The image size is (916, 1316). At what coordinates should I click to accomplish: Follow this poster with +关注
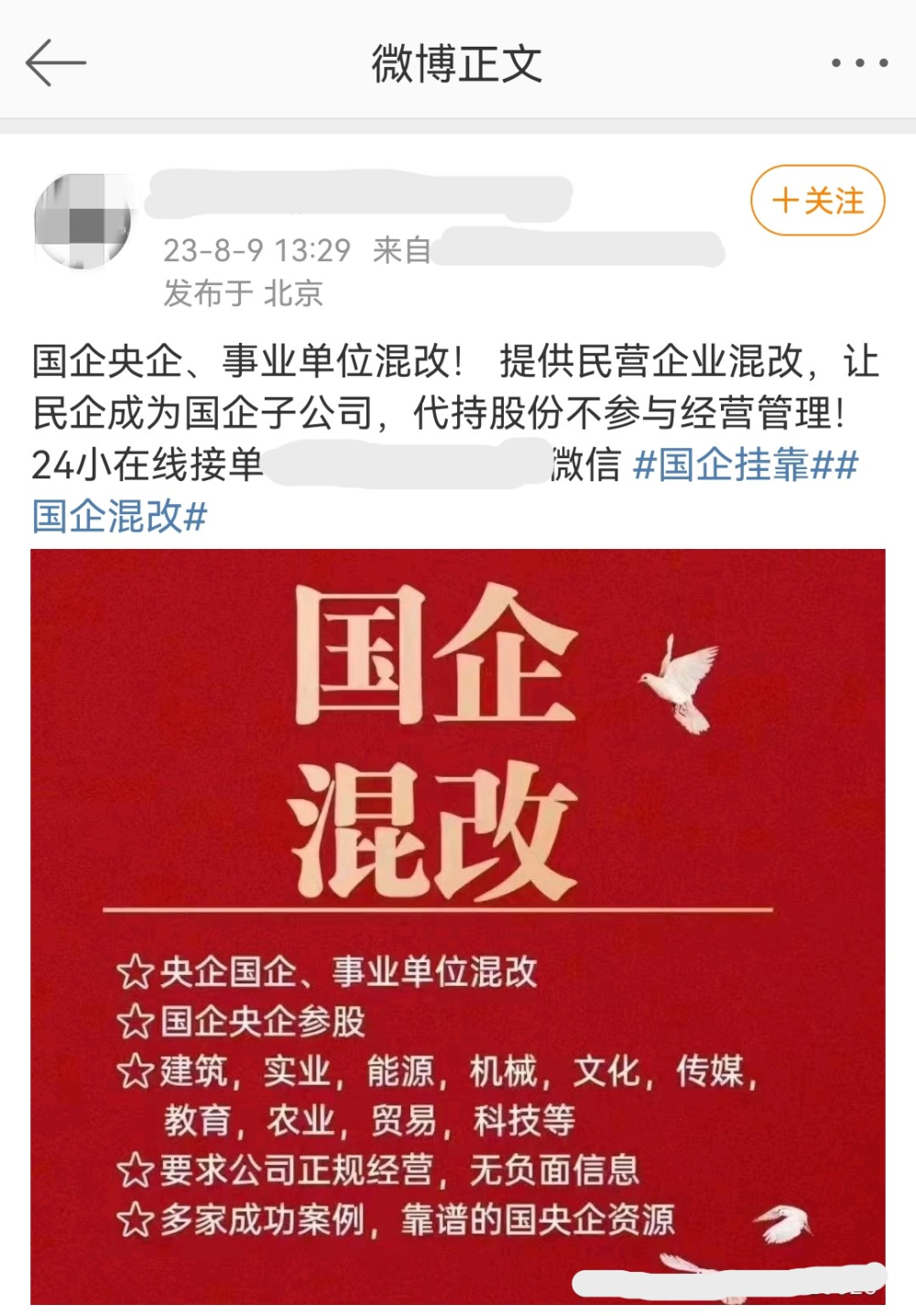pos(817,201)
